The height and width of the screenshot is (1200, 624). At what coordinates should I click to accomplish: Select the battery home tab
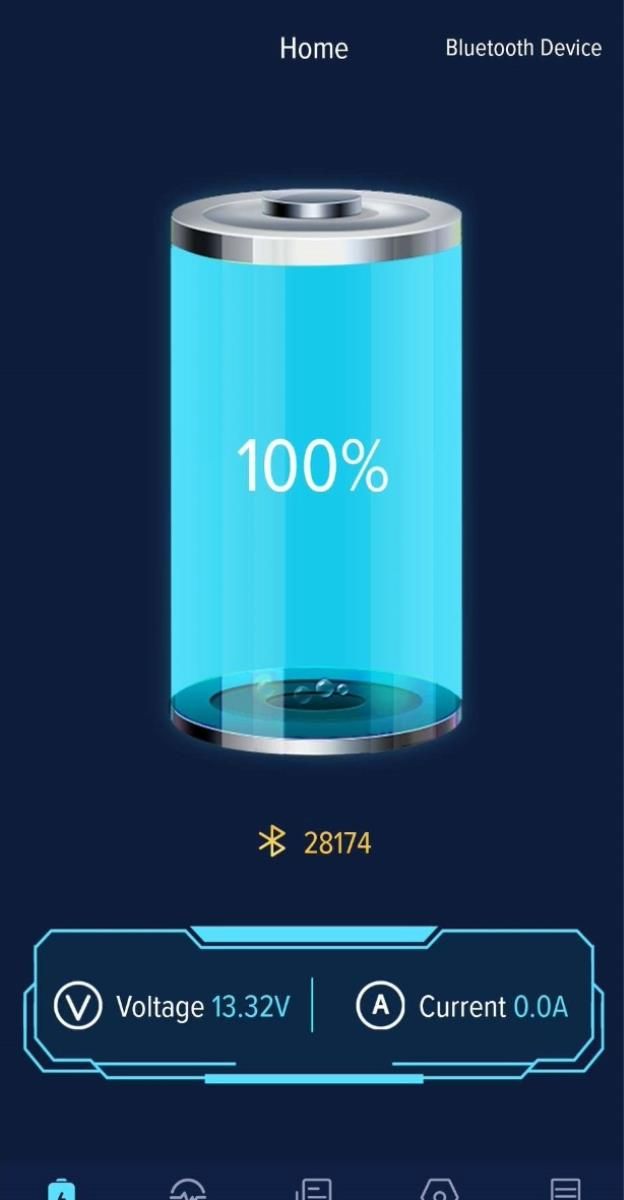pos(62,1190)
